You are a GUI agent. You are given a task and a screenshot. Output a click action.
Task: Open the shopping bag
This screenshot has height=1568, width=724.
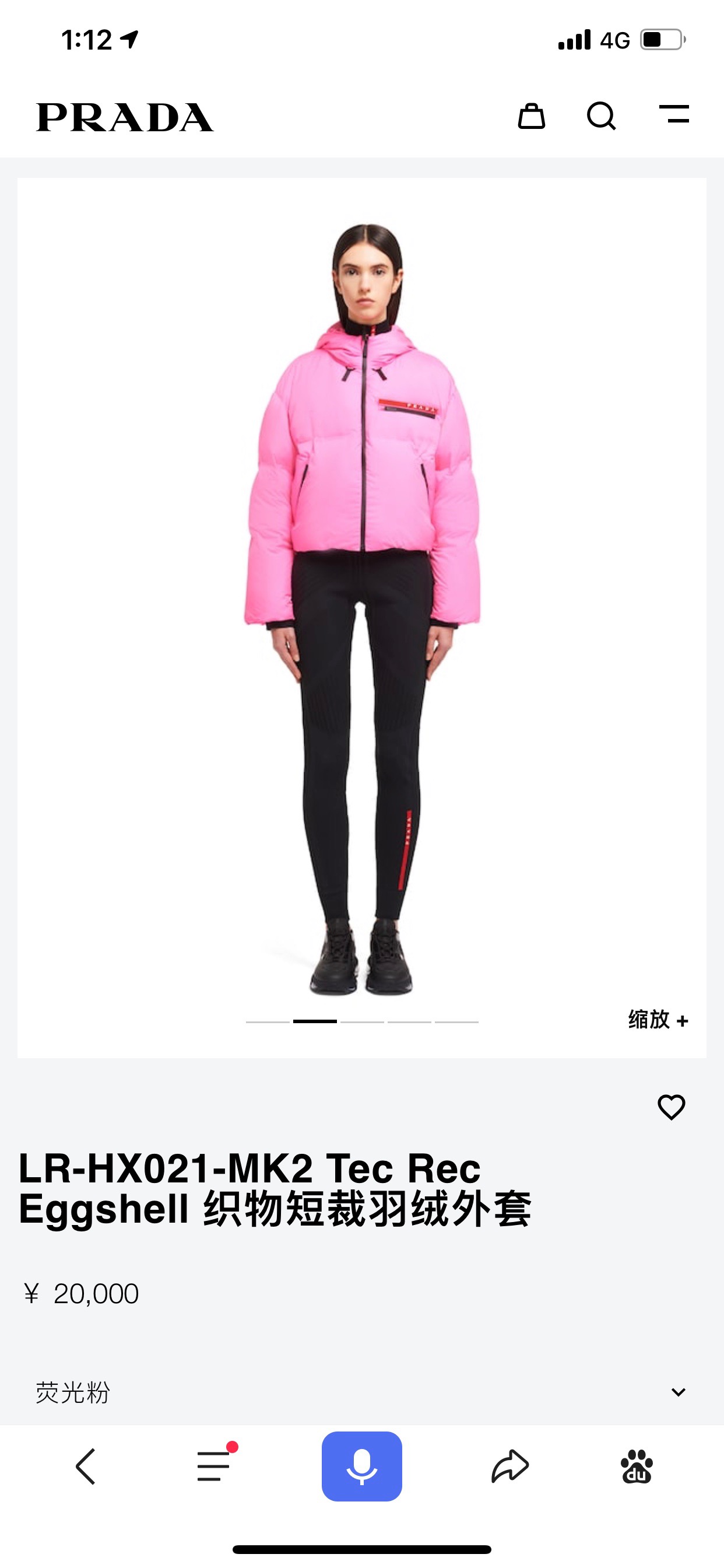pos(531,116)
